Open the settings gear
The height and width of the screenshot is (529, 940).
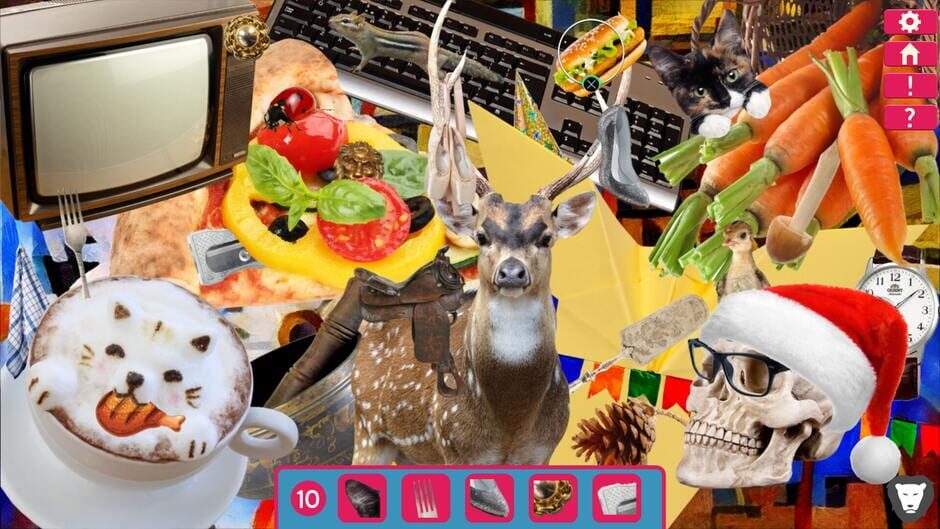(909, 22)
